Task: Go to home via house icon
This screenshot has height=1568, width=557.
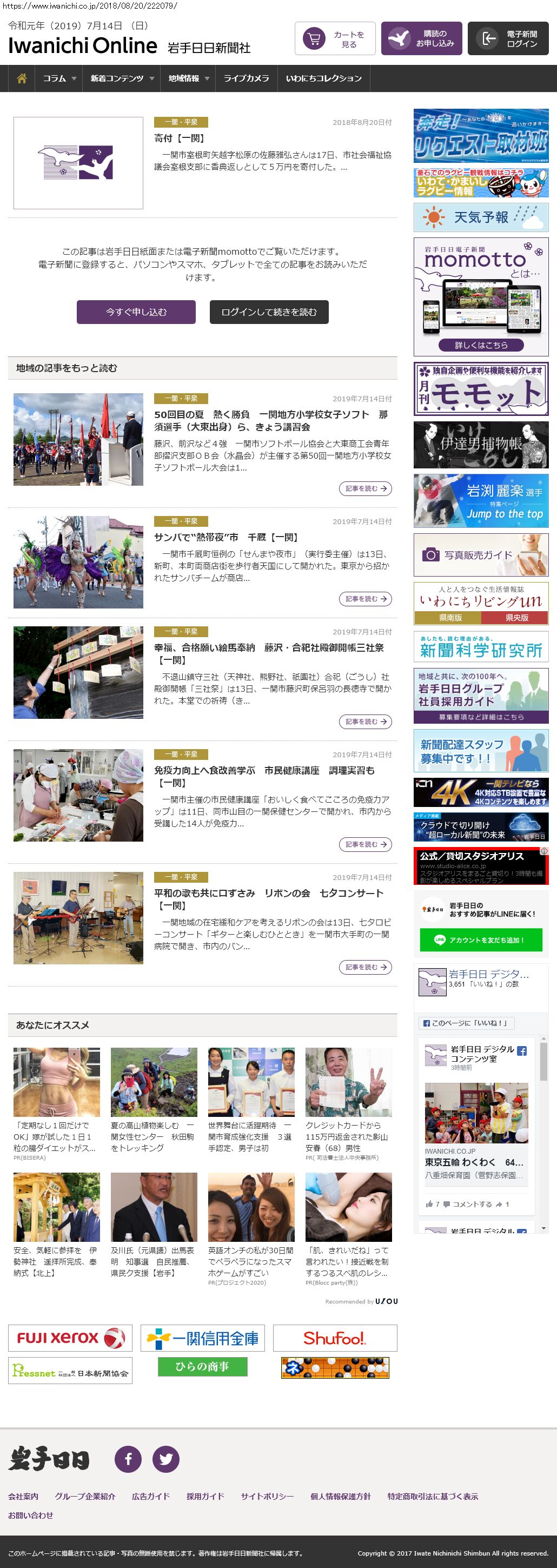Action: [x=21, y=78]
